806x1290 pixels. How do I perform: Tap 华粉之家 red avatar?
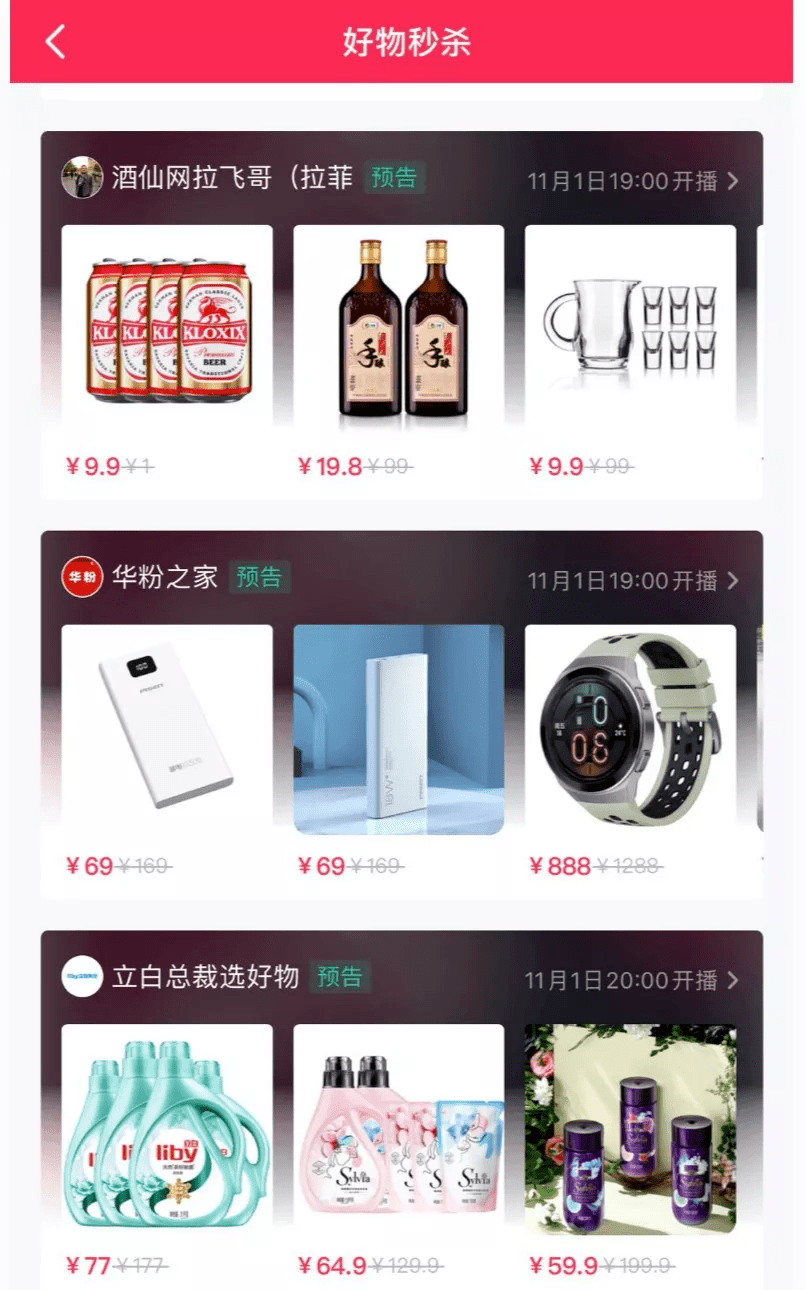click(x=82, y=577)
